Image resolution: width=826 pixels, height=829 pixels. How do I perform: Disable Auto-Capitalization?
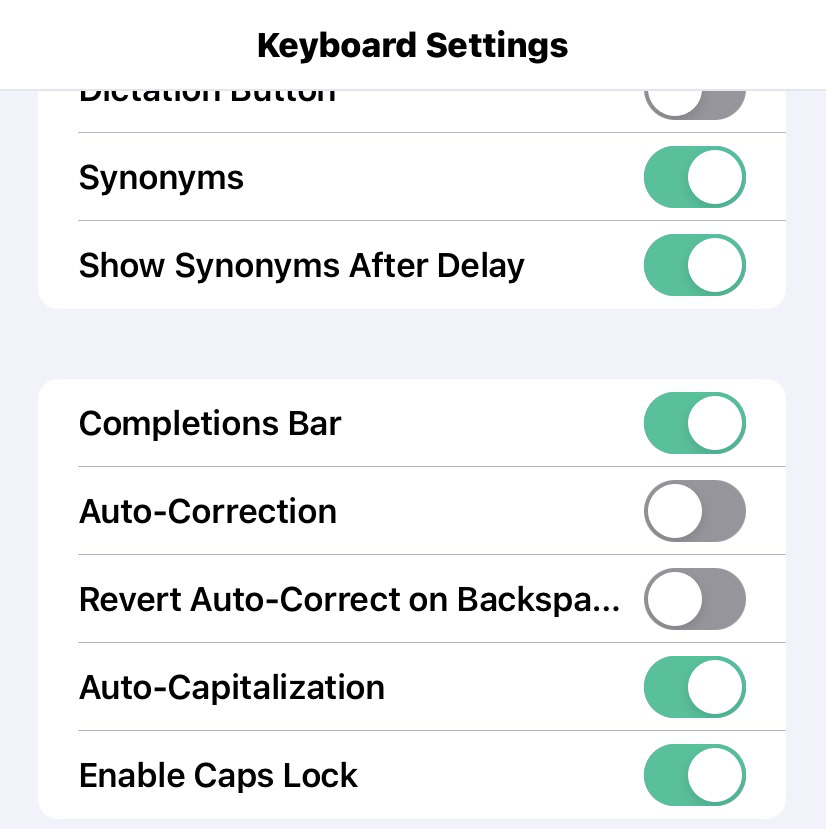(x=694, y=687)
